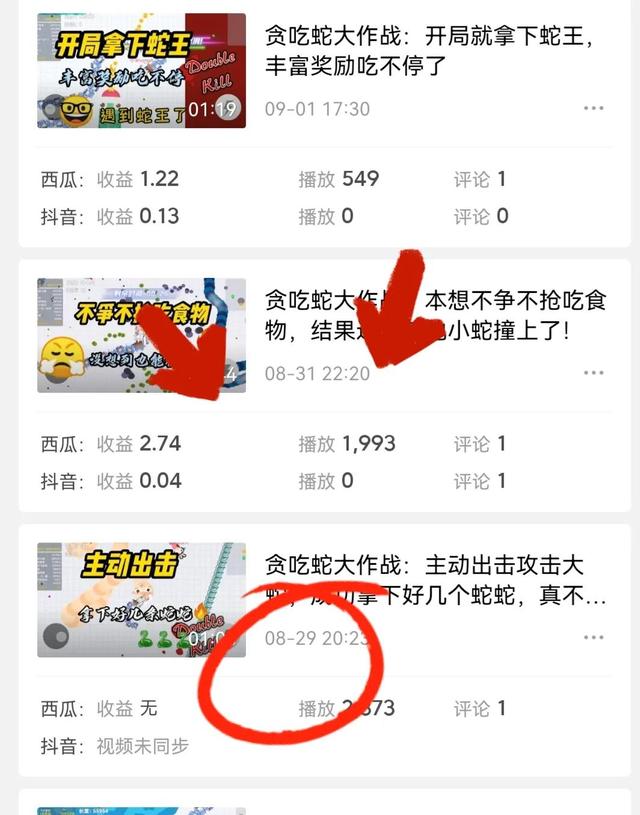Open more options for the 08-29 video
The height and width of the screenshot is (815, 640).
coord(593,637)
